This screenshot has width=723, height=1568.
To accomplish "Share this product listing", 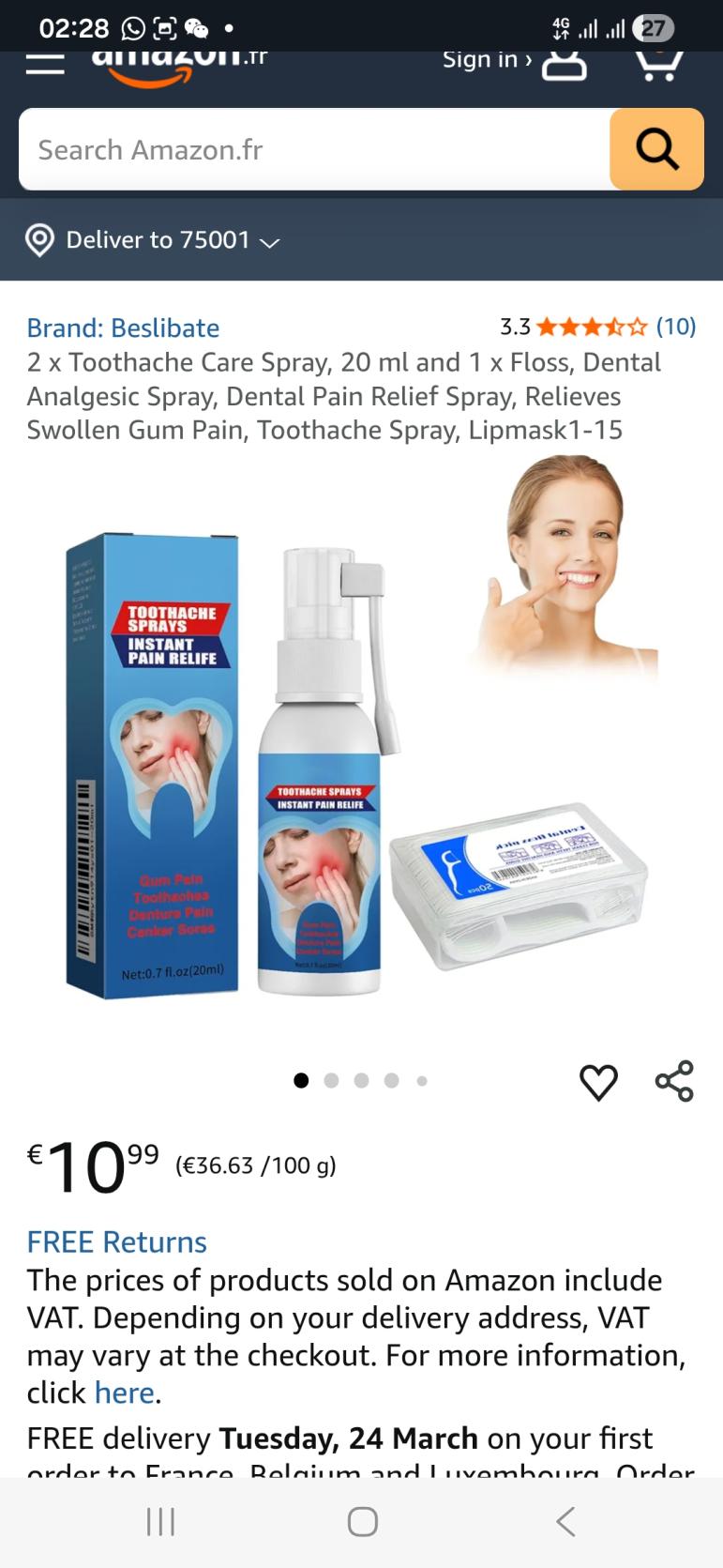I will tap(674, 1081).
